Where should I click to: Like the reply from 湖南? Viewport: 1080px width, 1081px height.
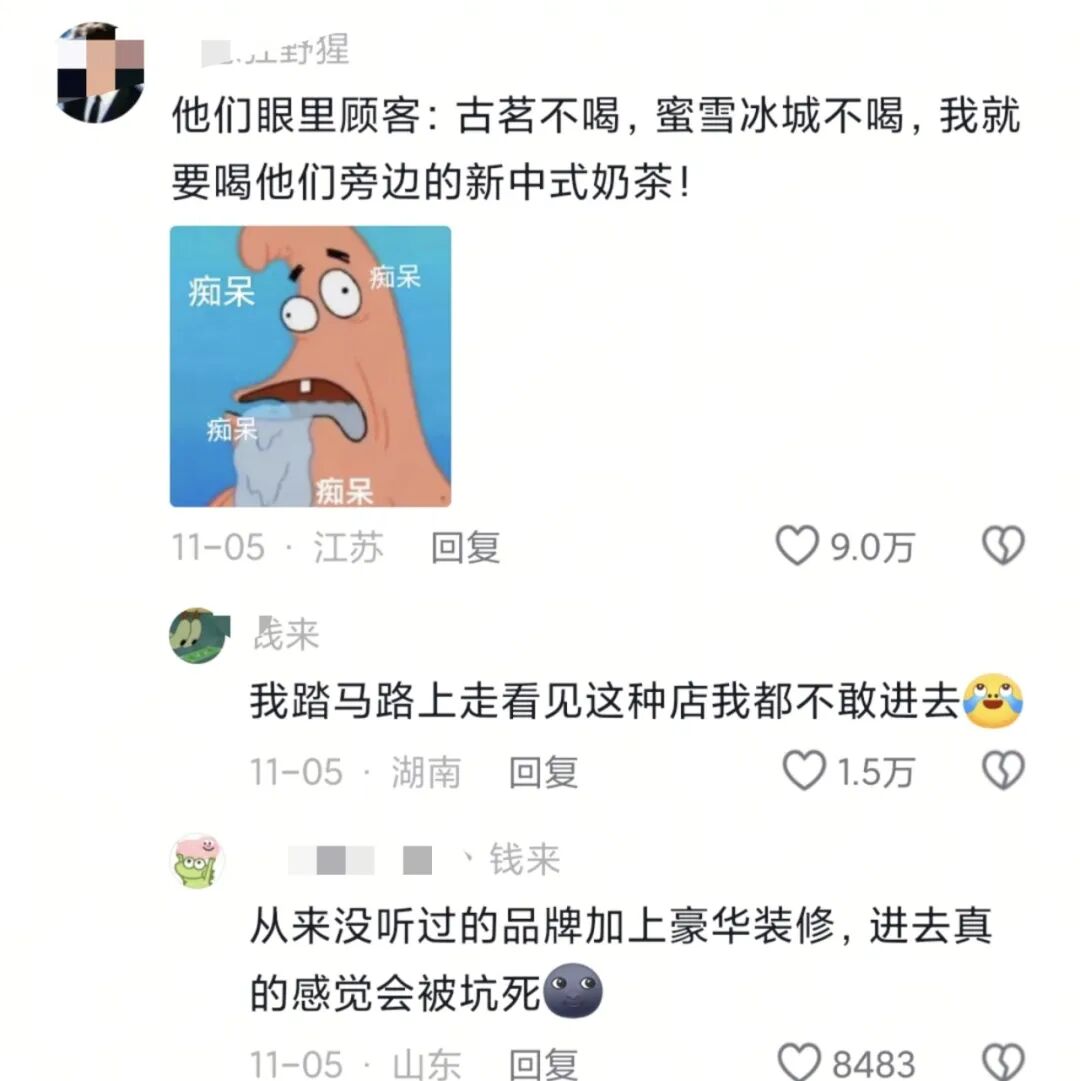coord(802,771)
